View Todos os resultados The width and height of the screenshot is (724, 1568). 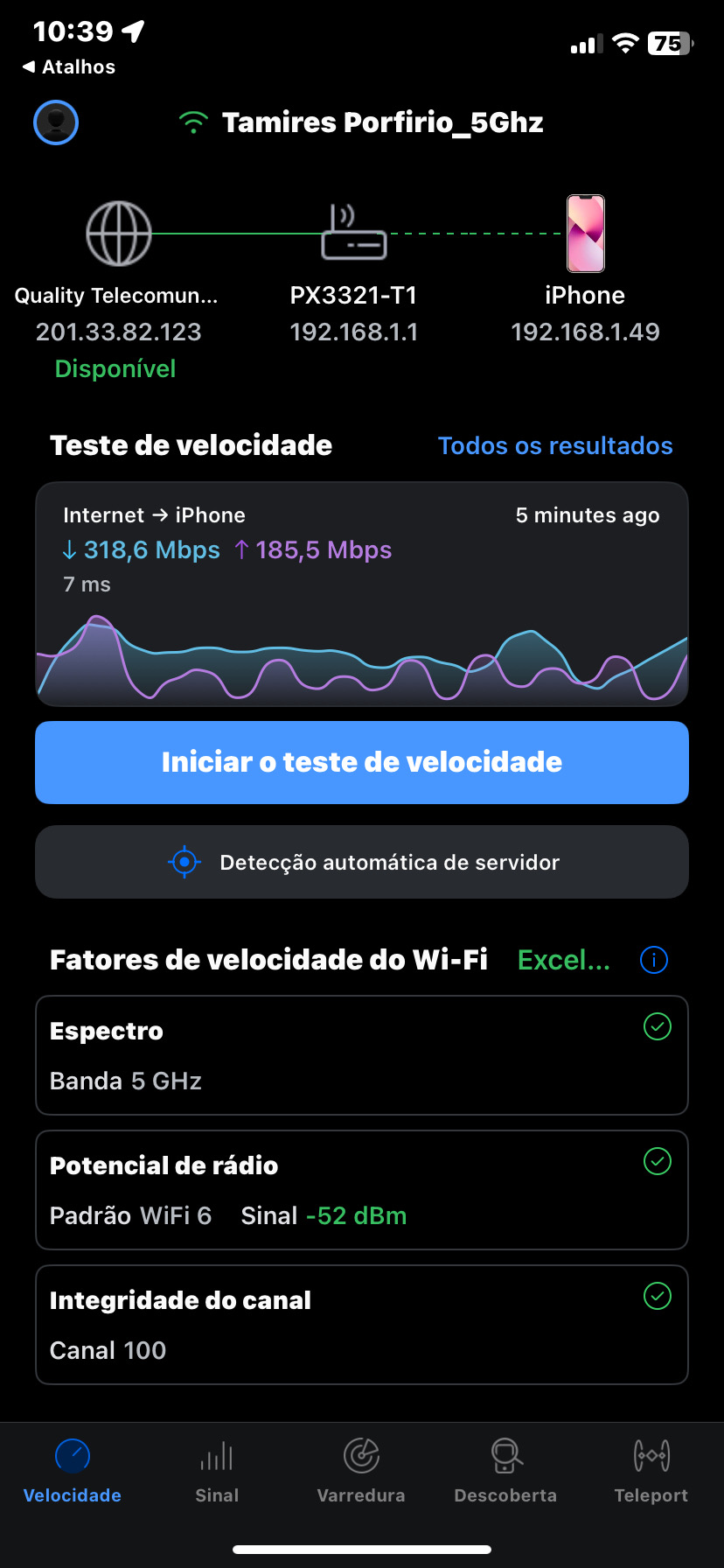555,445
